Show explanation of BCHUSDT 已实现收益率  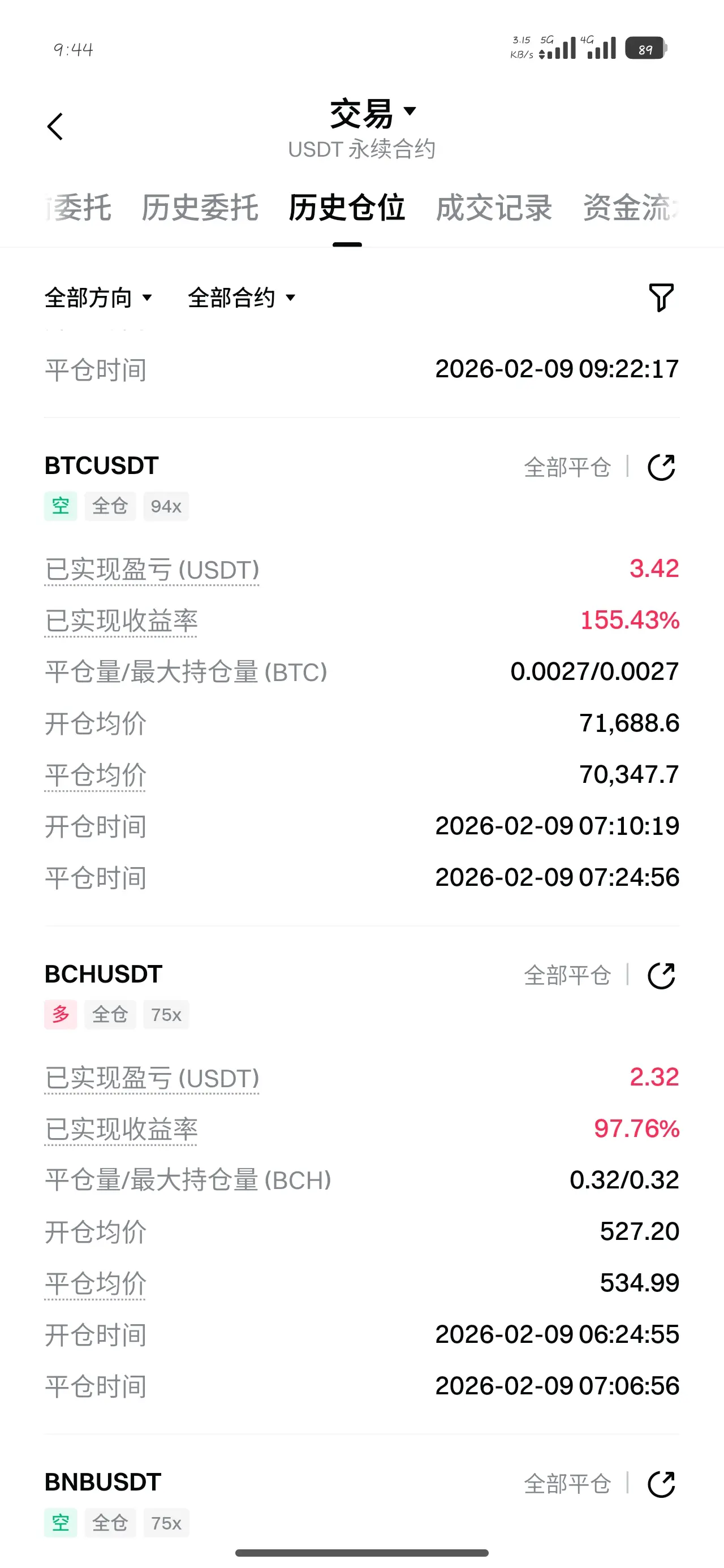[x=120, y=1130]
